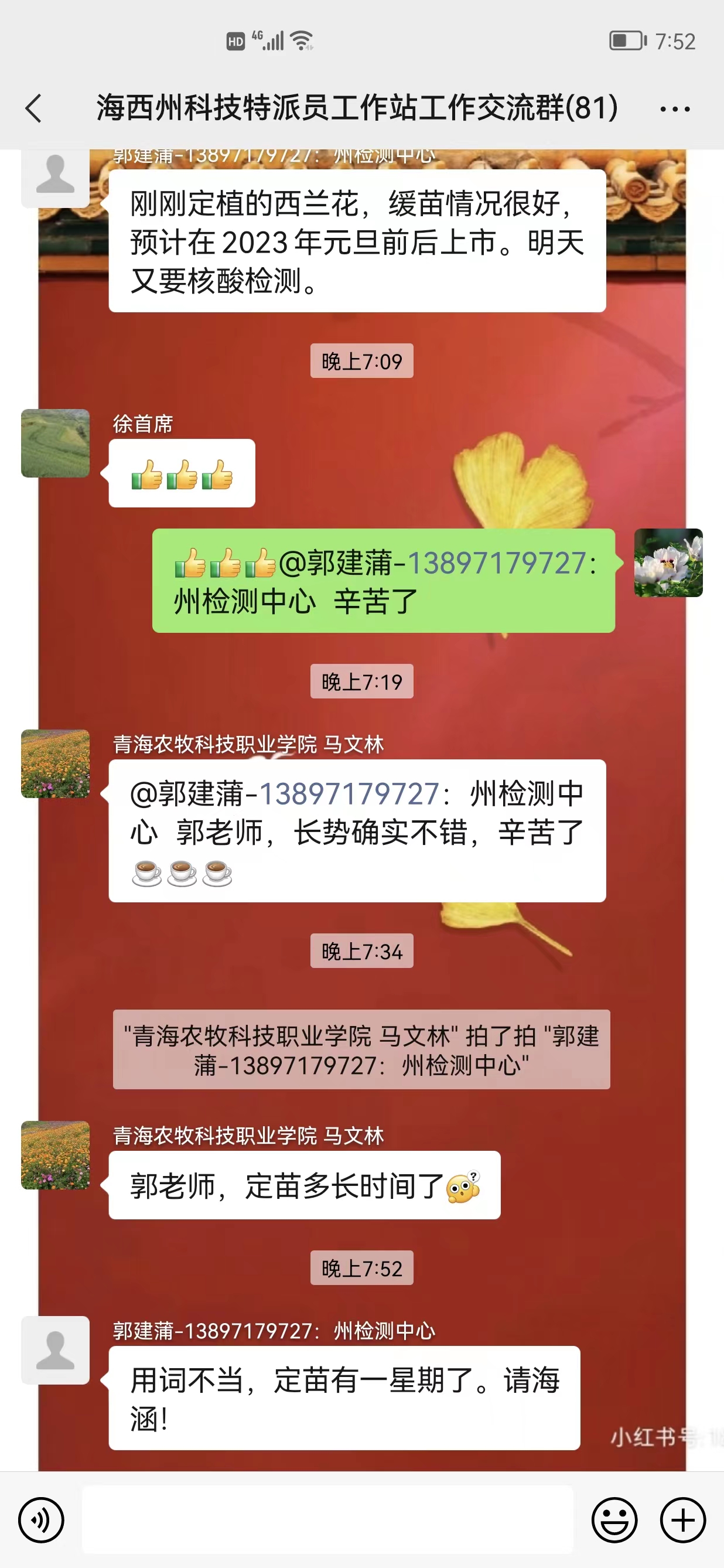Screen dimensions: 724x1568
Task: Tap the phone number in the green message
Action: (x=497, y=563)
